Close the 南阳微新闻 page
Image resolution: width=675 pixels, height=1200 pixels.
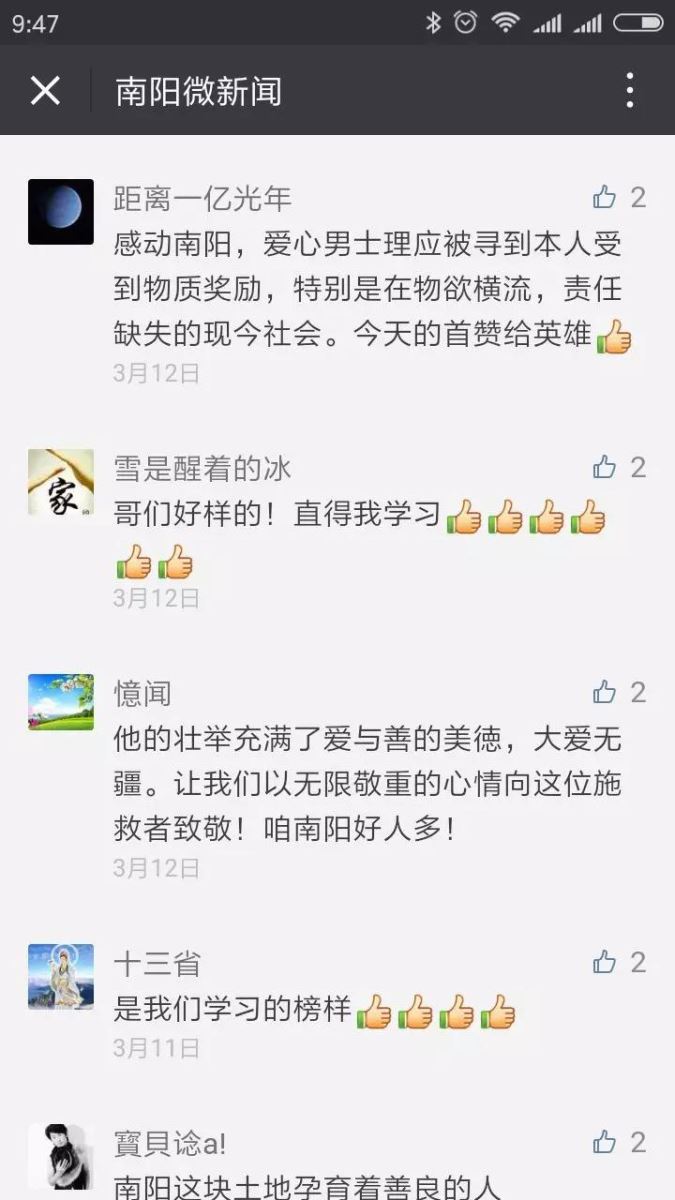click(45, 91)
